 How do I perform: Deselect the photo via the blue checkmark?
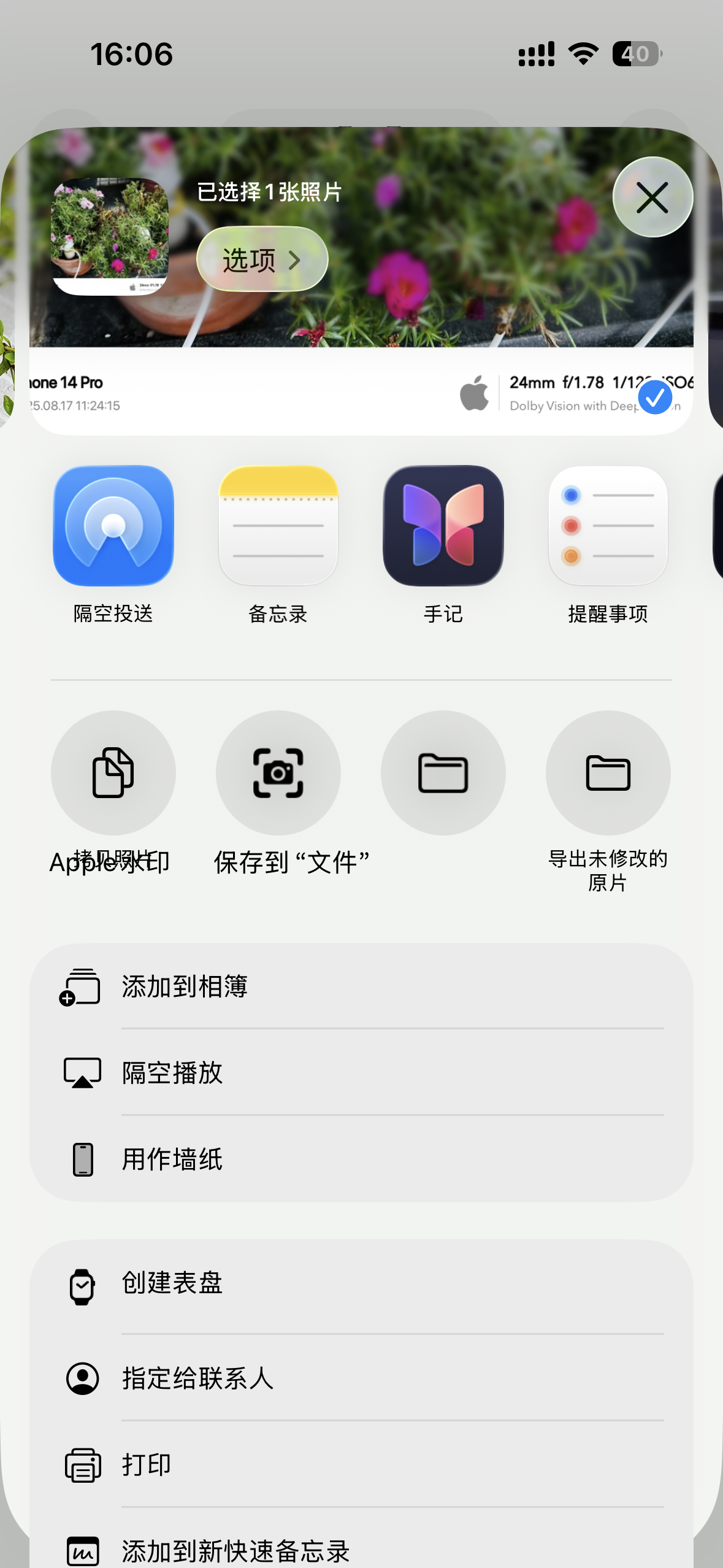click(x=655, y=398)
